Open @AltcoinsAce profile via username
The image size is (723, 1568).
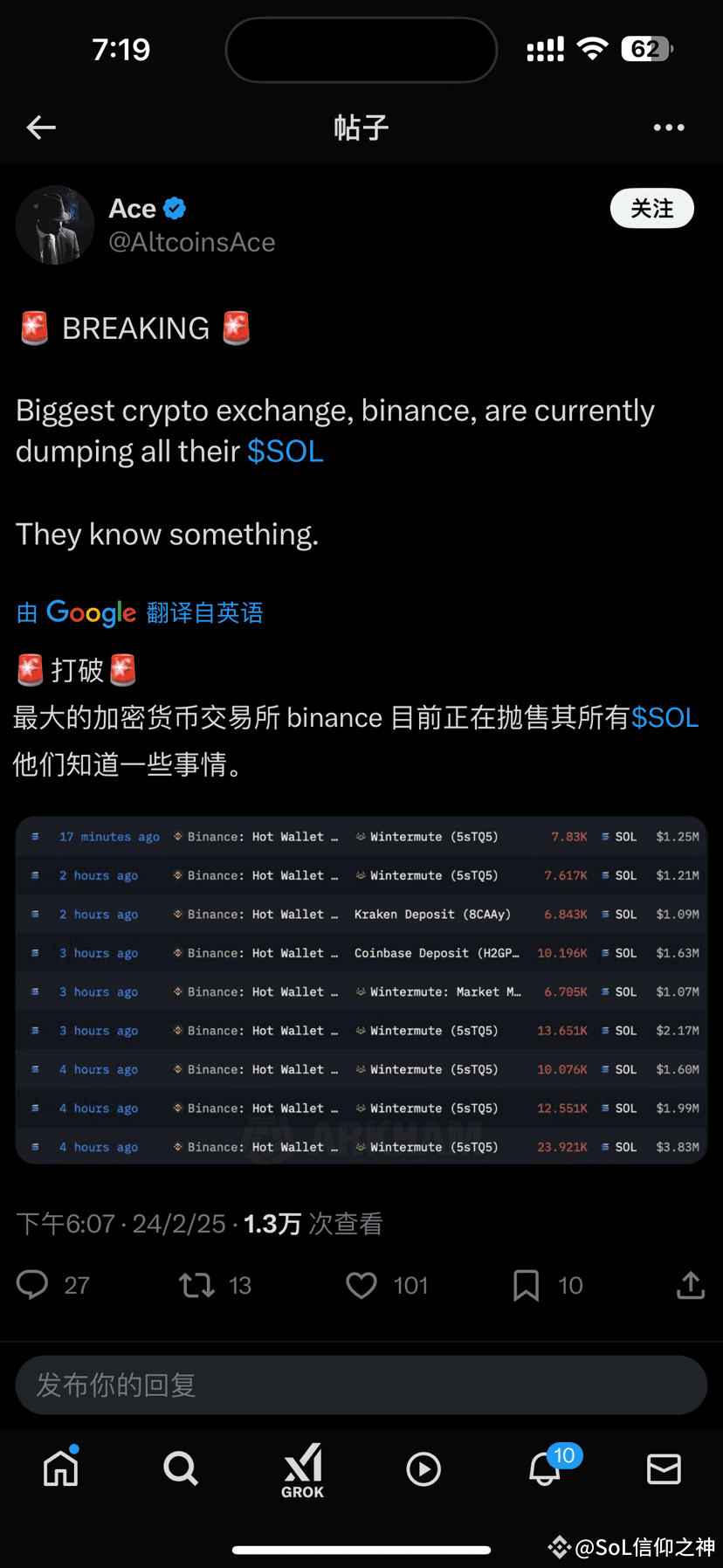click(x=192, y=242)
